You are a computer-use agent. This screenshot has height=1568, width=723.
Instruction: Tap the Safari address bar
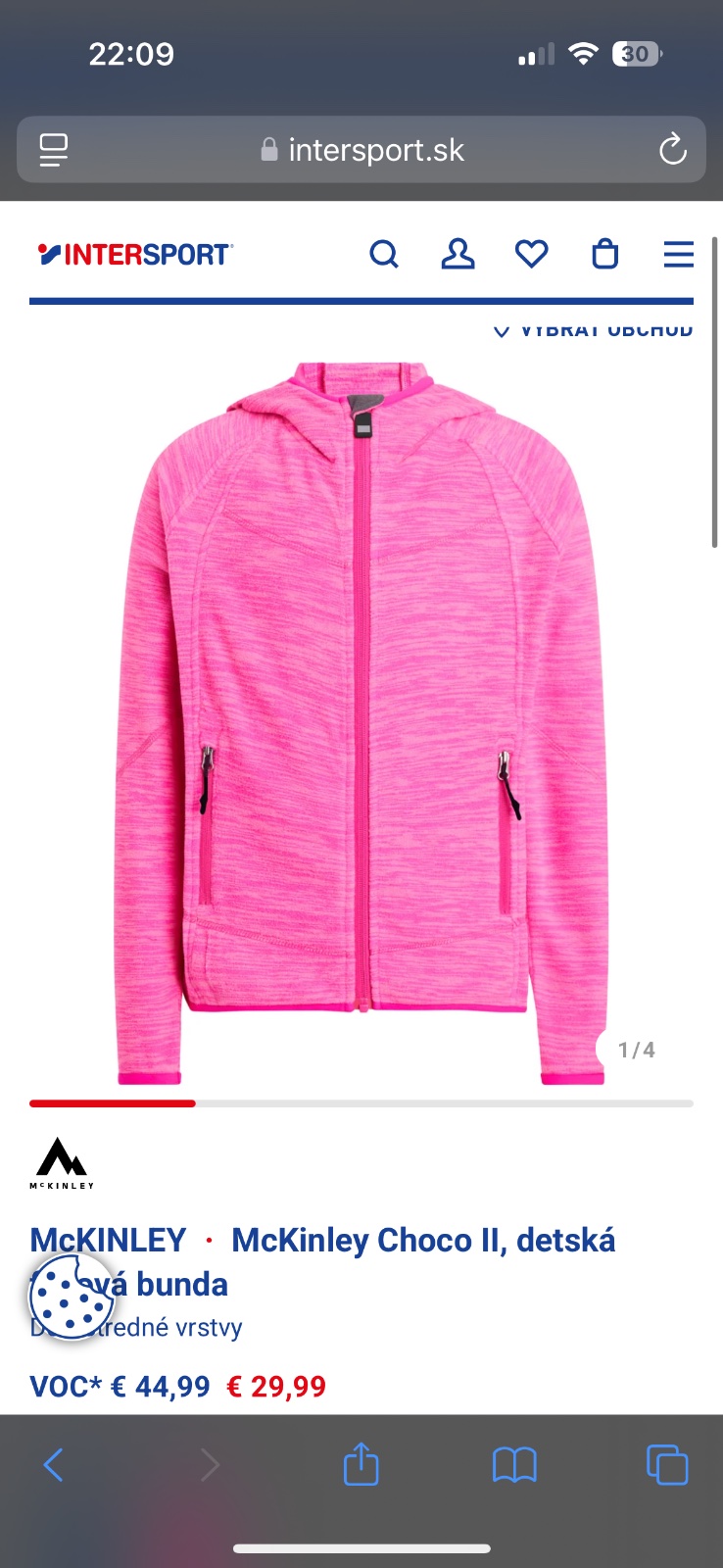coord(361,150)
